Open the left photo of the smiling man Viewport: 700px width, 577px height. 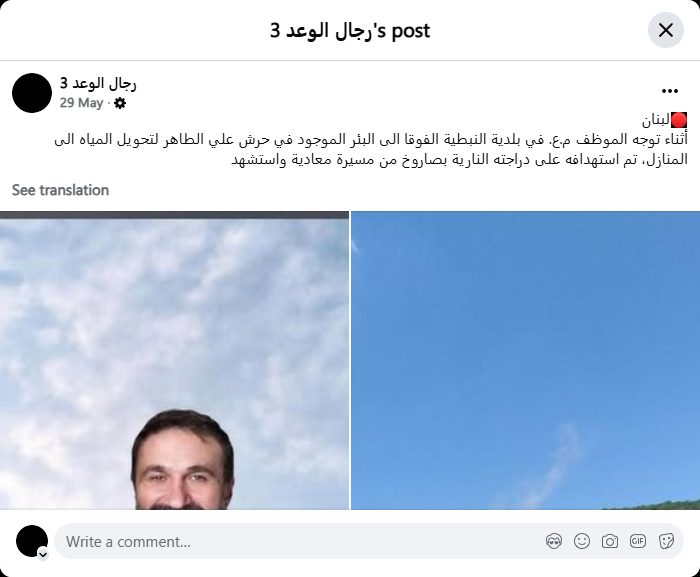pos(174,360)
